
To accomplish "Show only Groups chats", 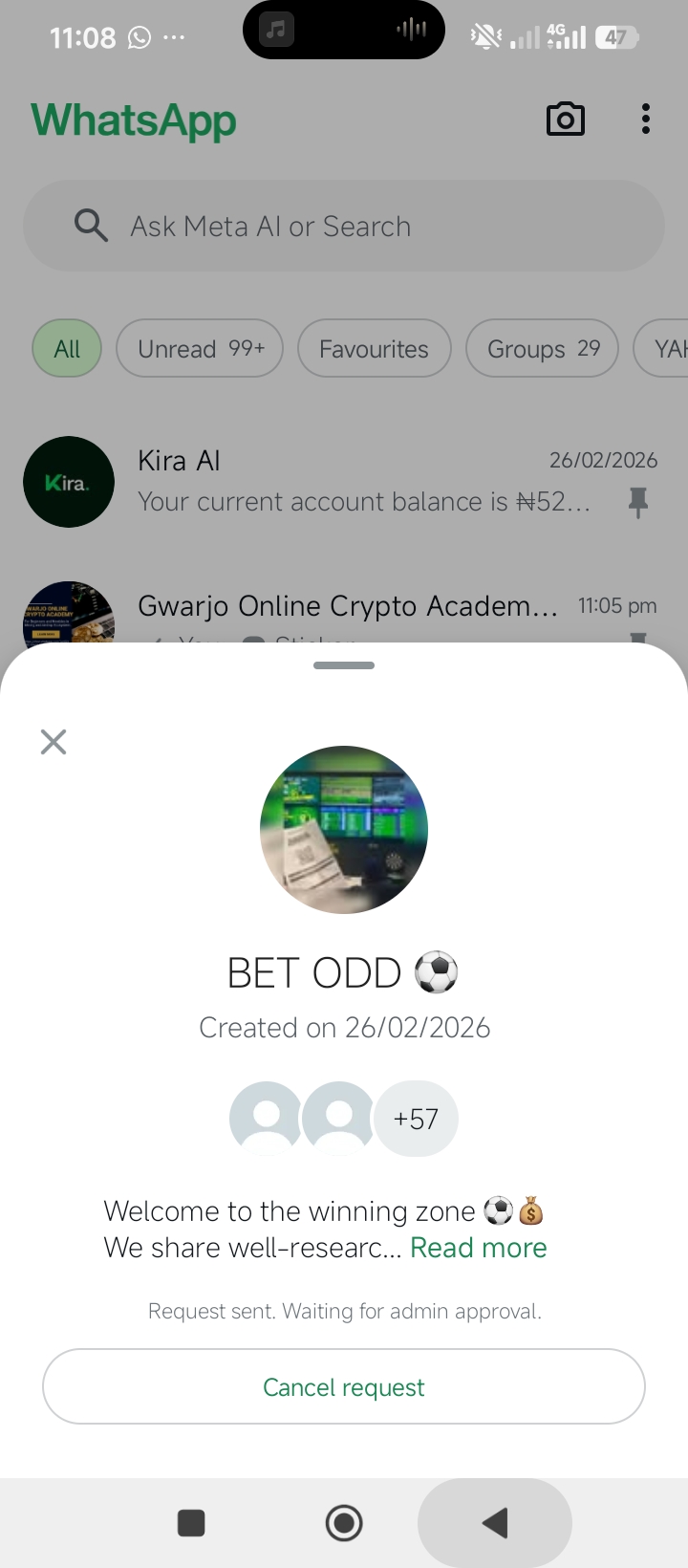I will pos(542,349).
